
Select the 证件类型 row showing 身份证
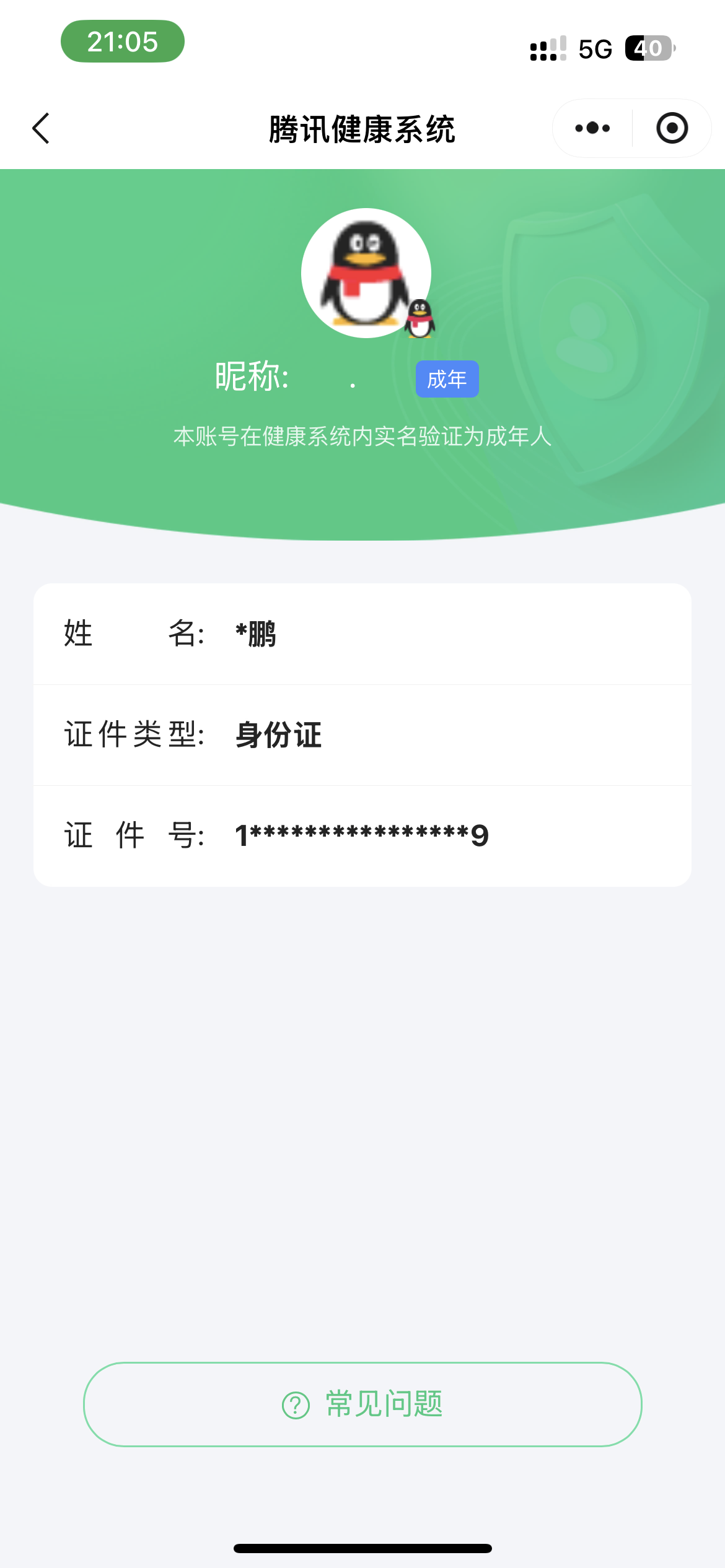pos(362,734)
